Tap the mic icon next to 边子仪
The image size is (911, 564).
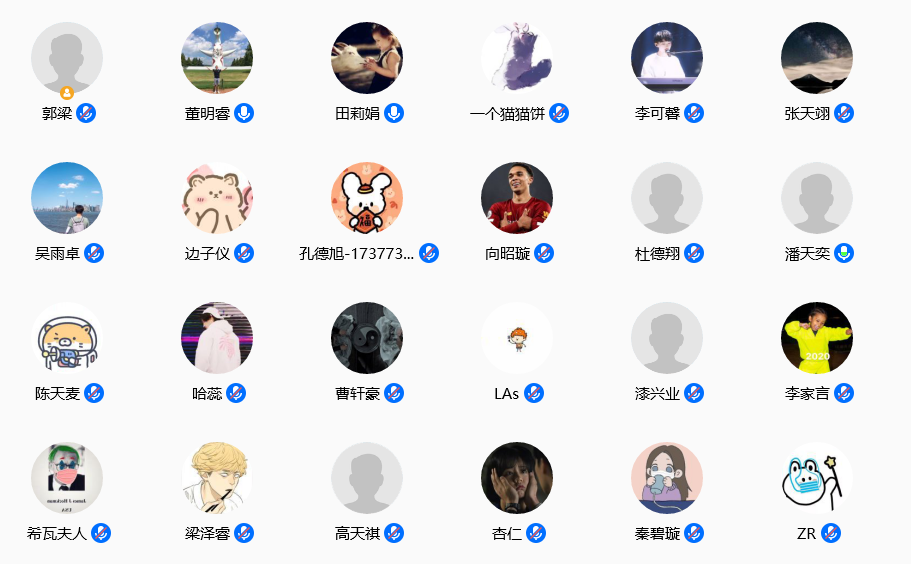point(244,253)
